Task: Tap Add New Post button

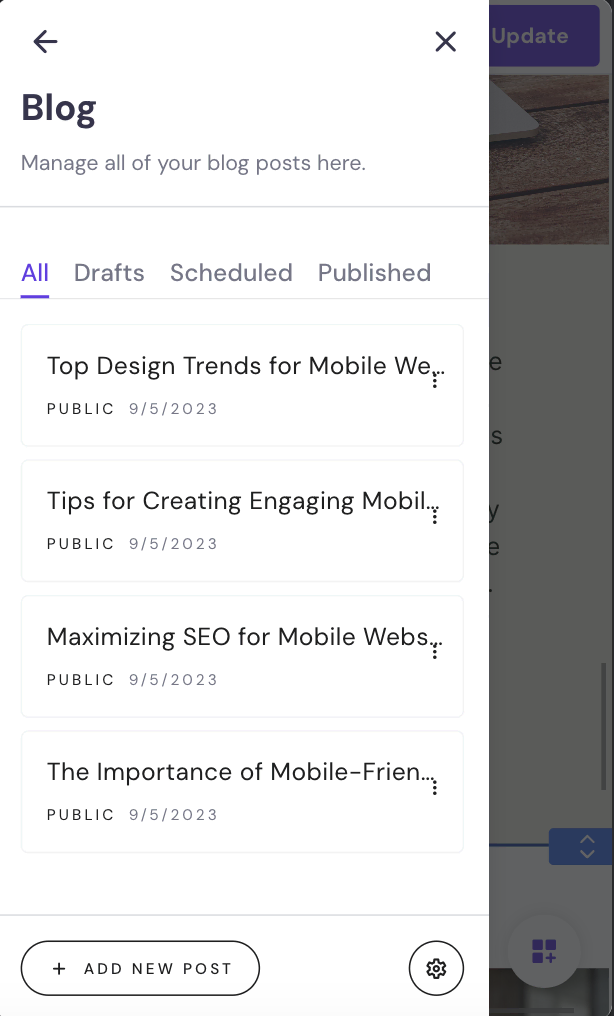Action: [140, 968]
